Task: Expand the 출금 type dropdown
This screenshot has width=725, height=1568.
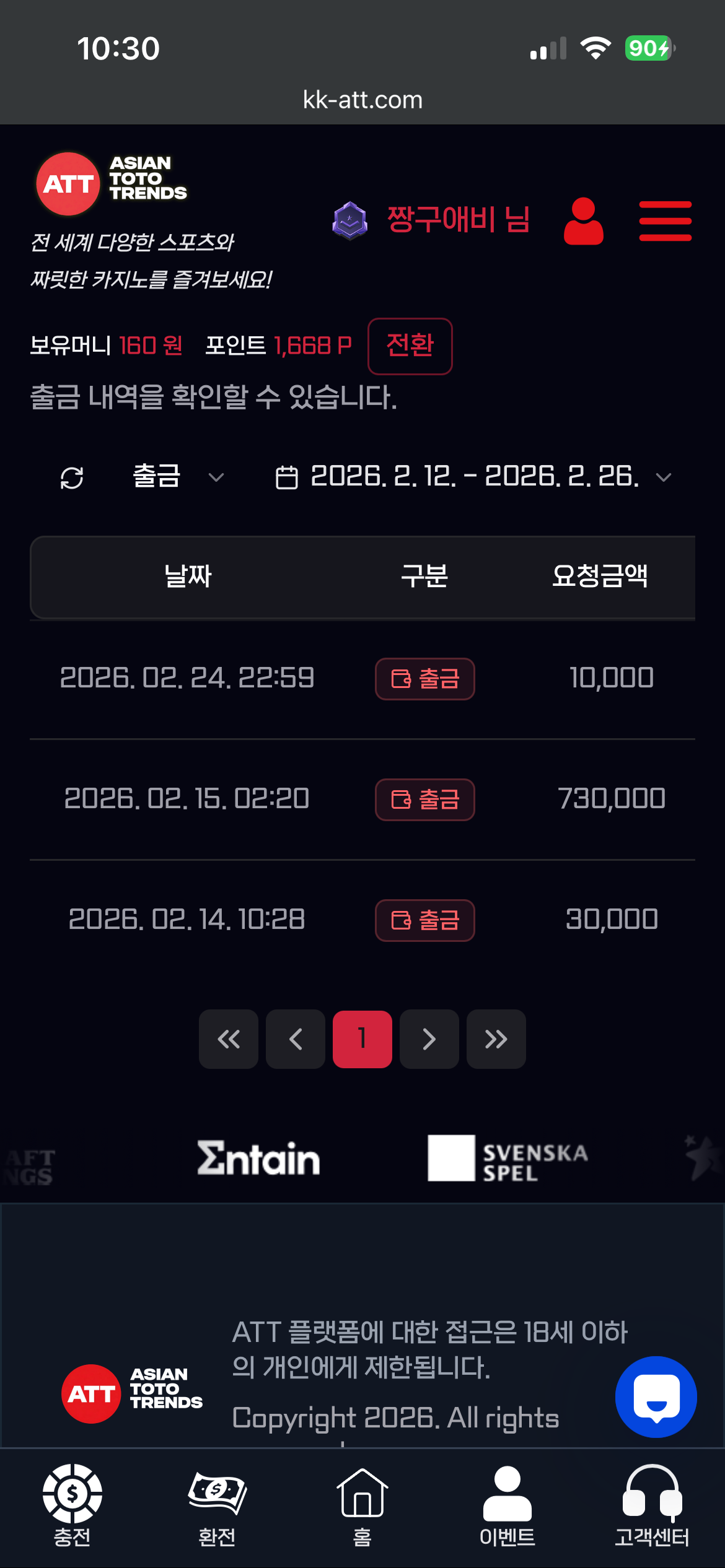Action: (177, 477)
